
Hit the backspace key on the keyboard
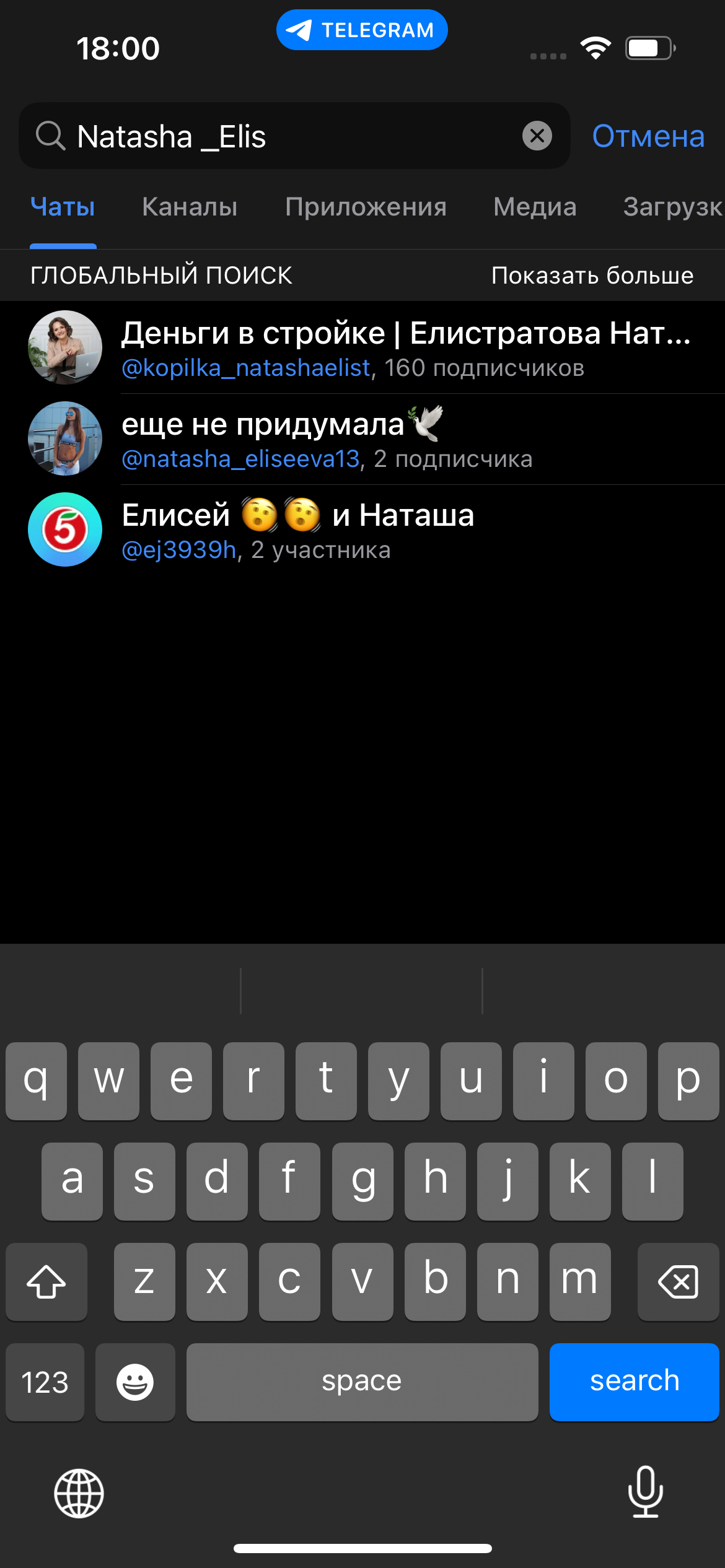(x=679, y=1281)
